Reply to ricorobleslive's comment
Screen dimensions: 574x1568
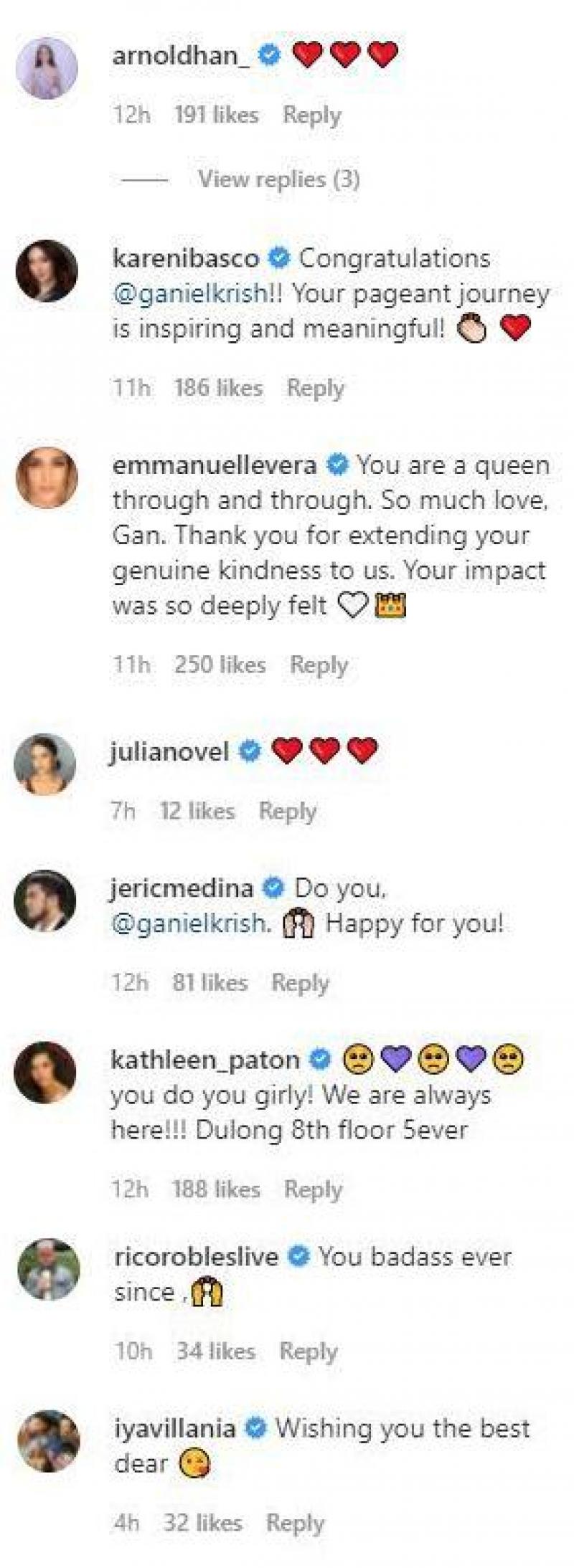[308, 1351]
